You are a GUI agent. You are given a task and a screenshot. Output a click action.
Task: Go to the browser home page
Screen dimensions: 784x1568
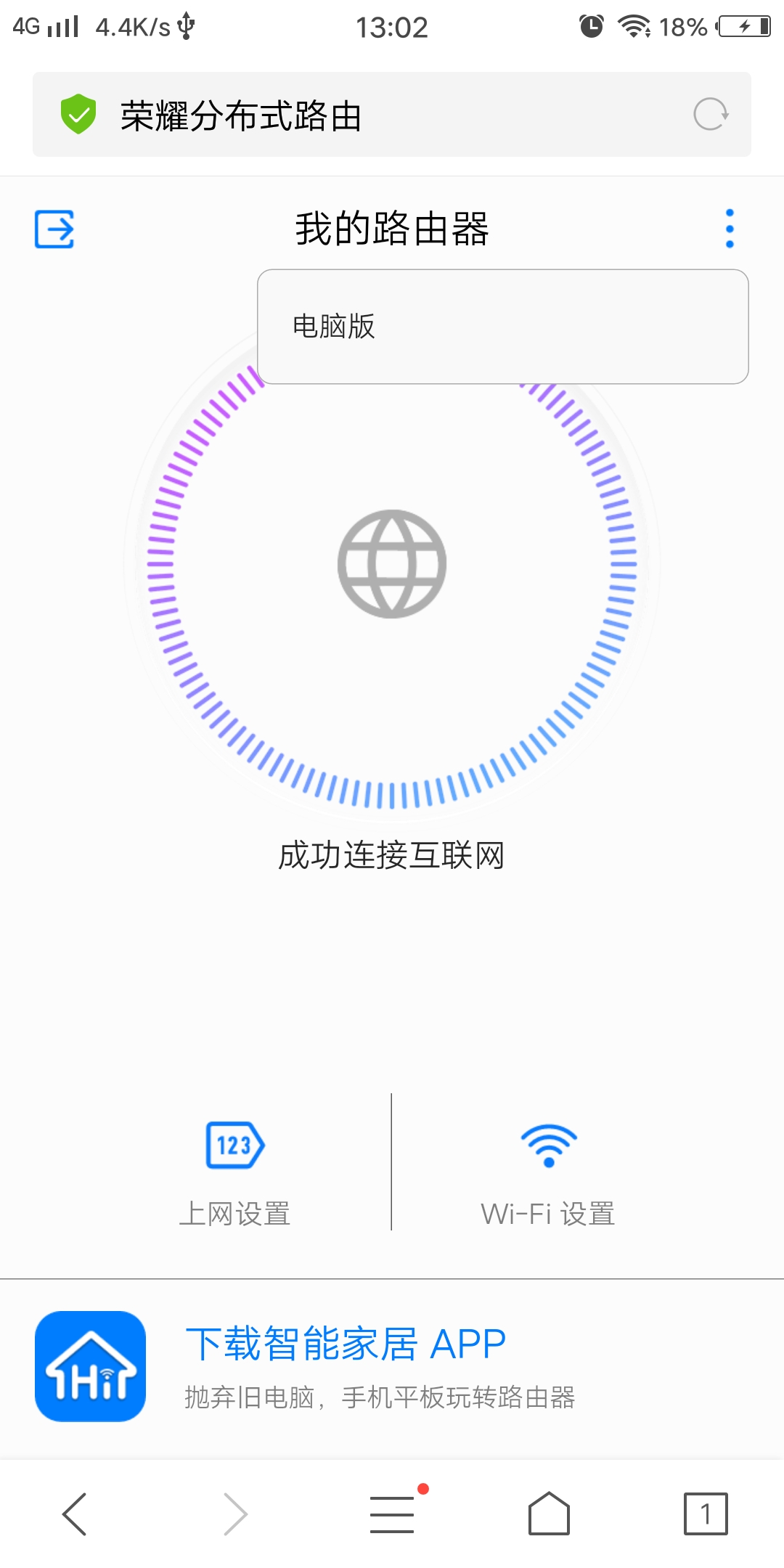coord(549,1514)
